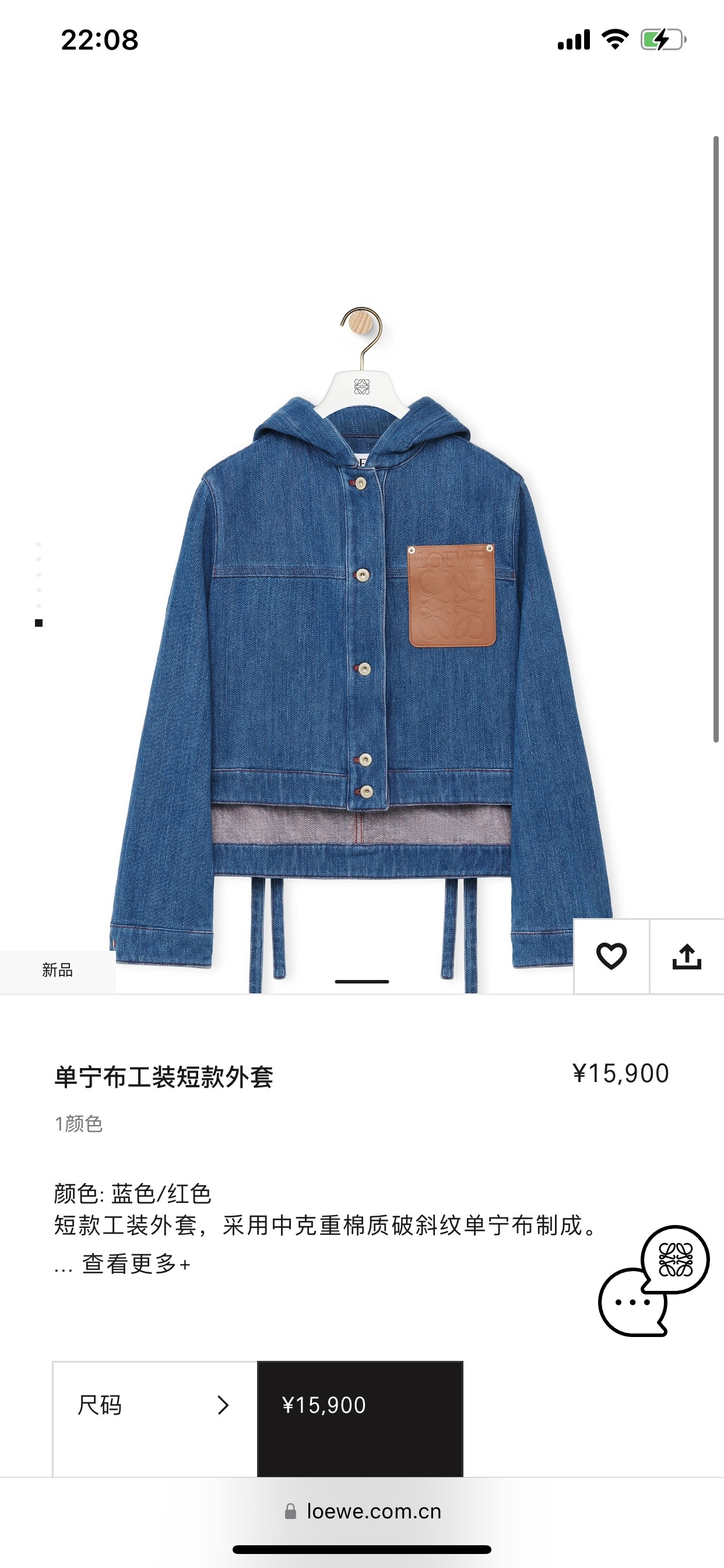Add jacket to wishlist with heart icon
Image resolution: width=724 pixels, height=1568 pixels.
pos(611,956)
